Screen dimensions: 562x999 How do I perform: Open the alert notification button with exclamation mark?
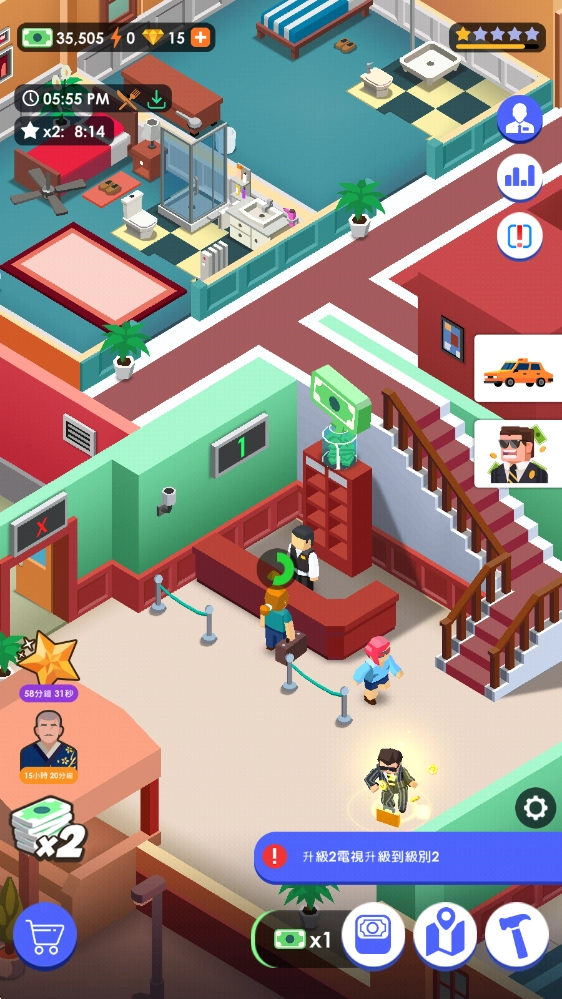(x=519, y=236)
